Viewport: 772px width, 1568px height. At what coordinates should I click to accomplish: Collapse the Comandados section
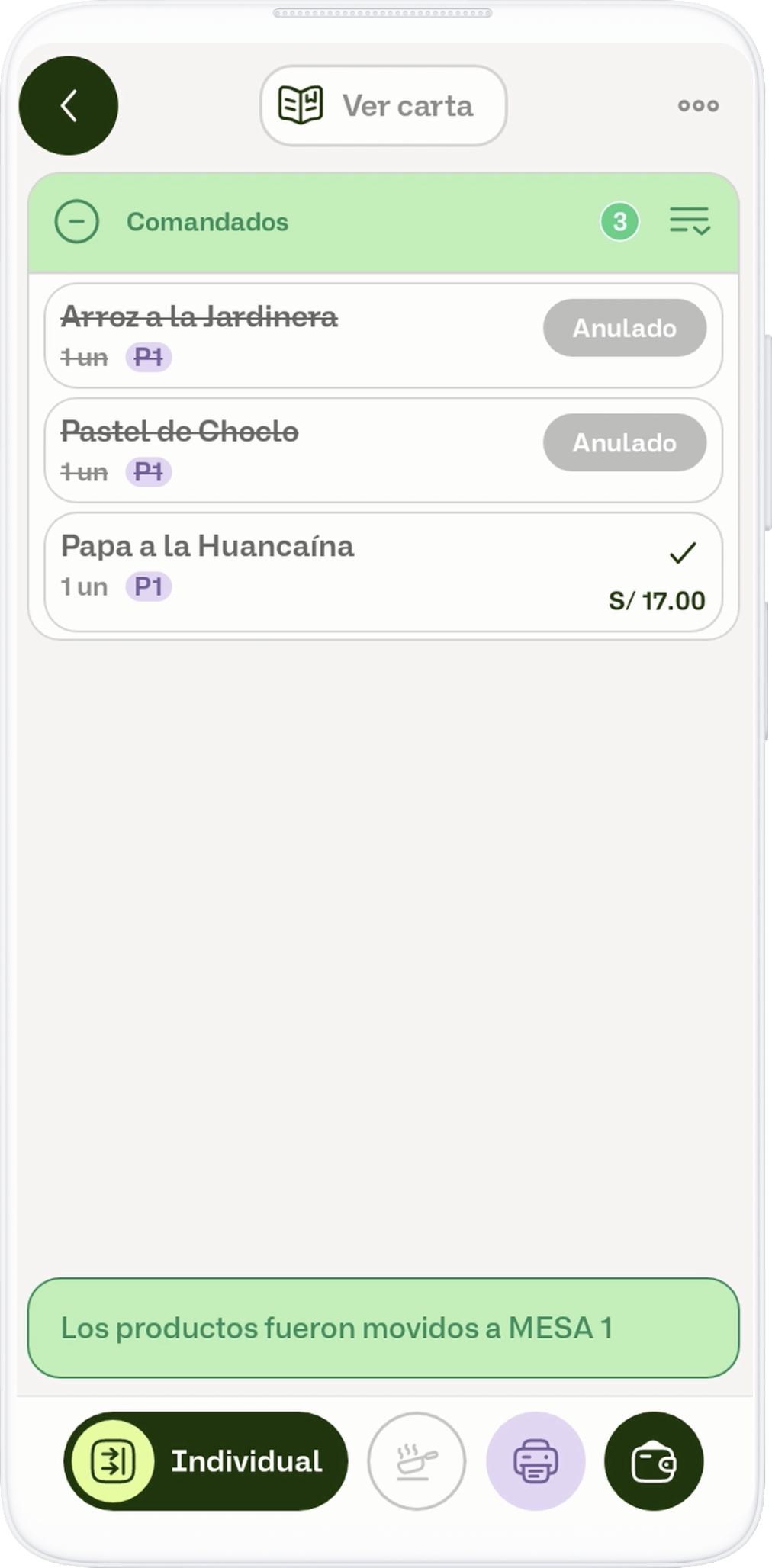77,222
